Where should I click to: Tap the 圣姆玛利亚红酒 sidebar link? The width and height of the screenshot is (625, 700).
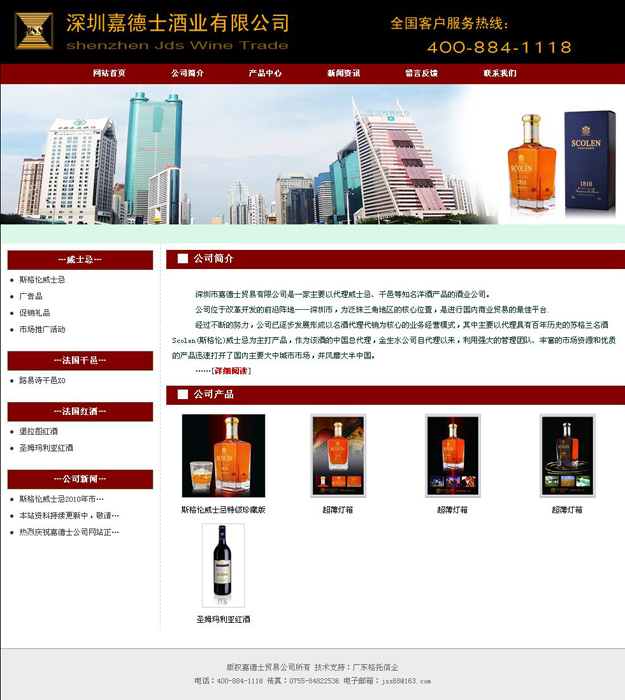click(46, 448)
